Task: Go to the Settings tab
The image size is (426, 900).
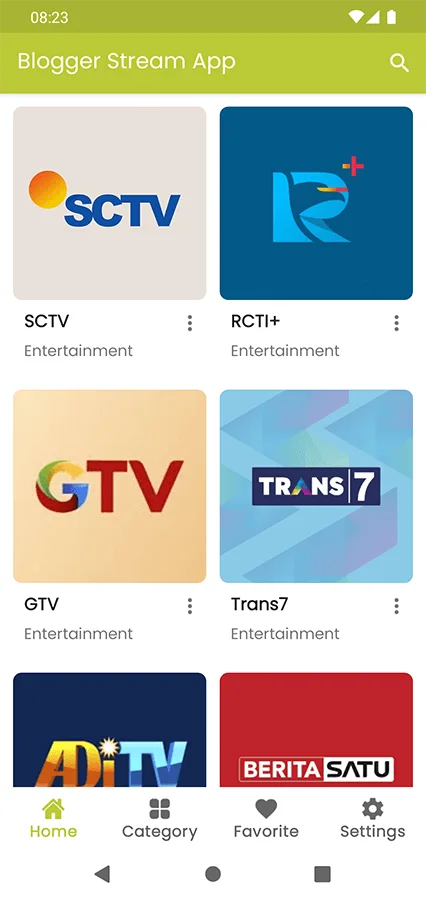Action: tap(373, 820)
